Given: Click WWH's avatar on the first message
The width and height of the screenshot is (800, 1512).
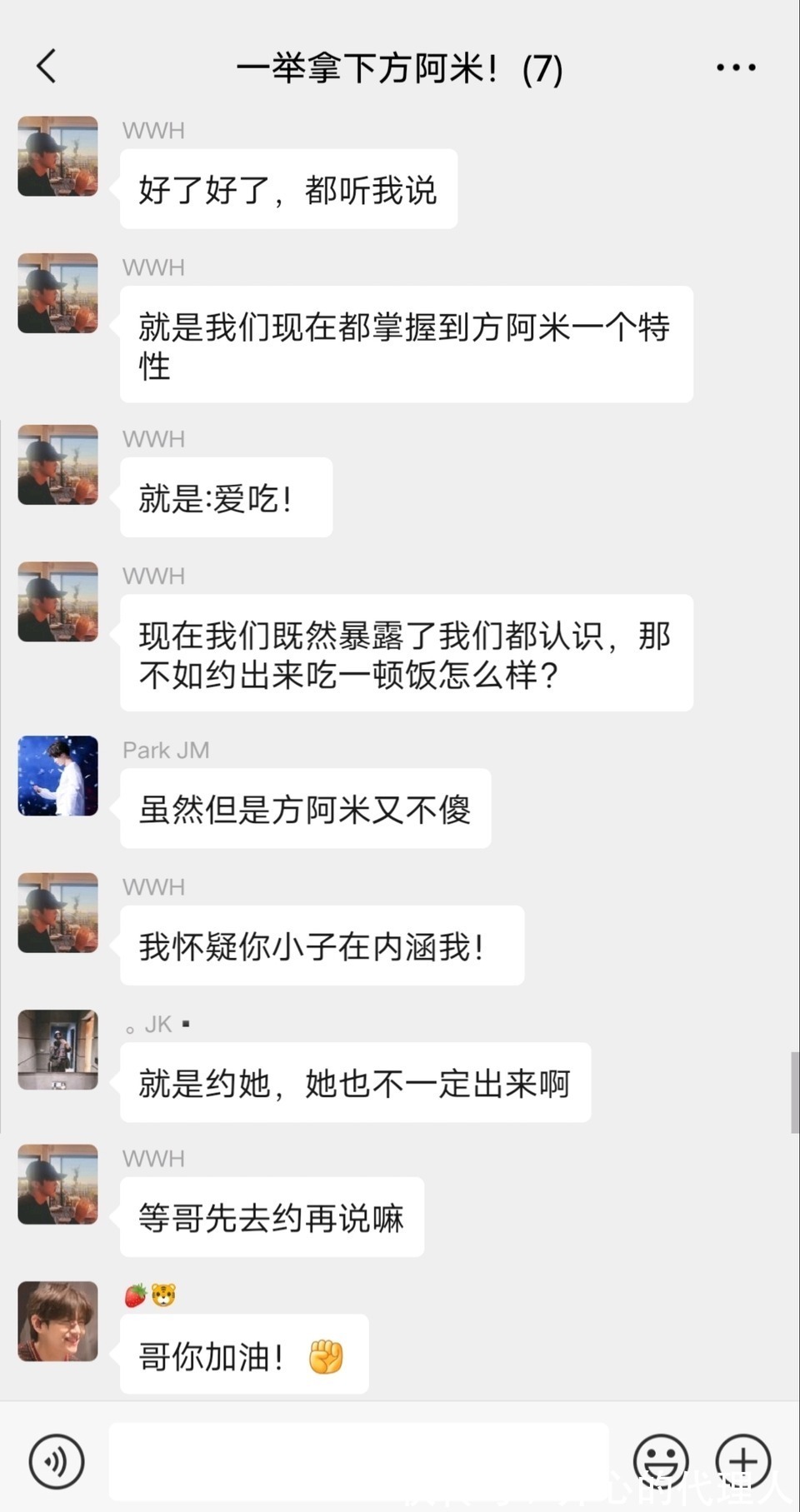Looking at the screenshot, I should [57, 156].
